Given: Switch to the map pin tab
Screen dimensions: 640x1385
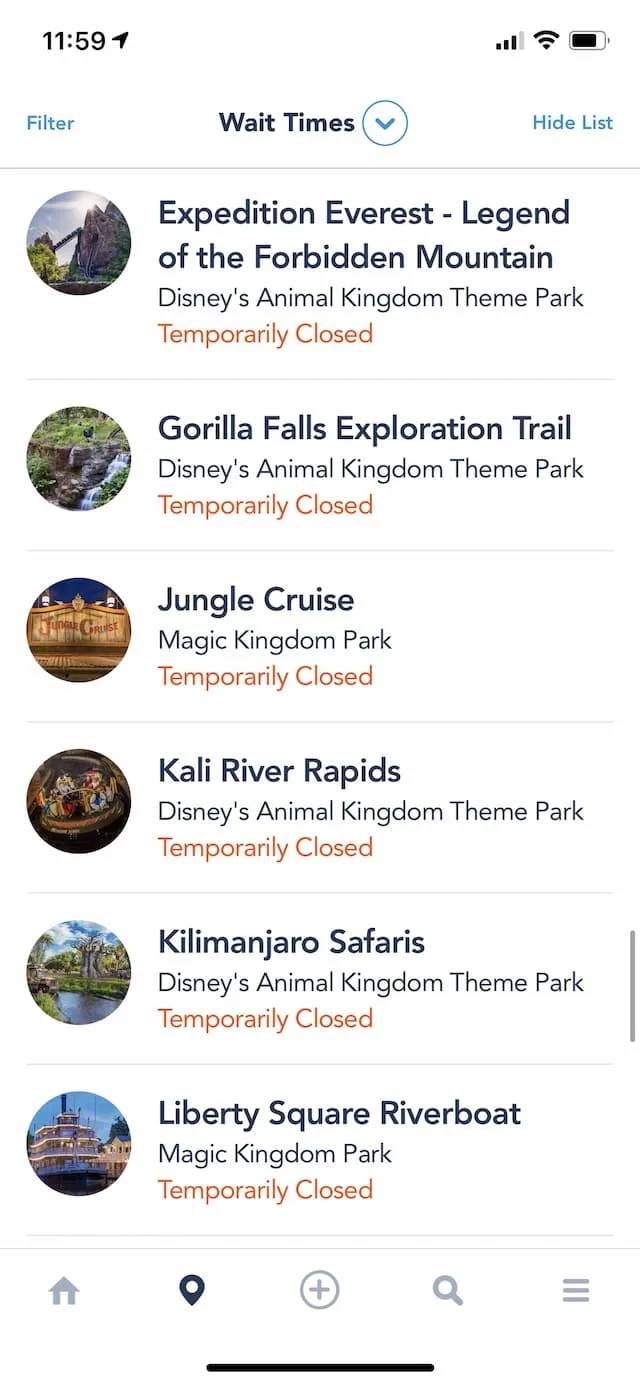Looking at the screenshot, I should 191,1291.
